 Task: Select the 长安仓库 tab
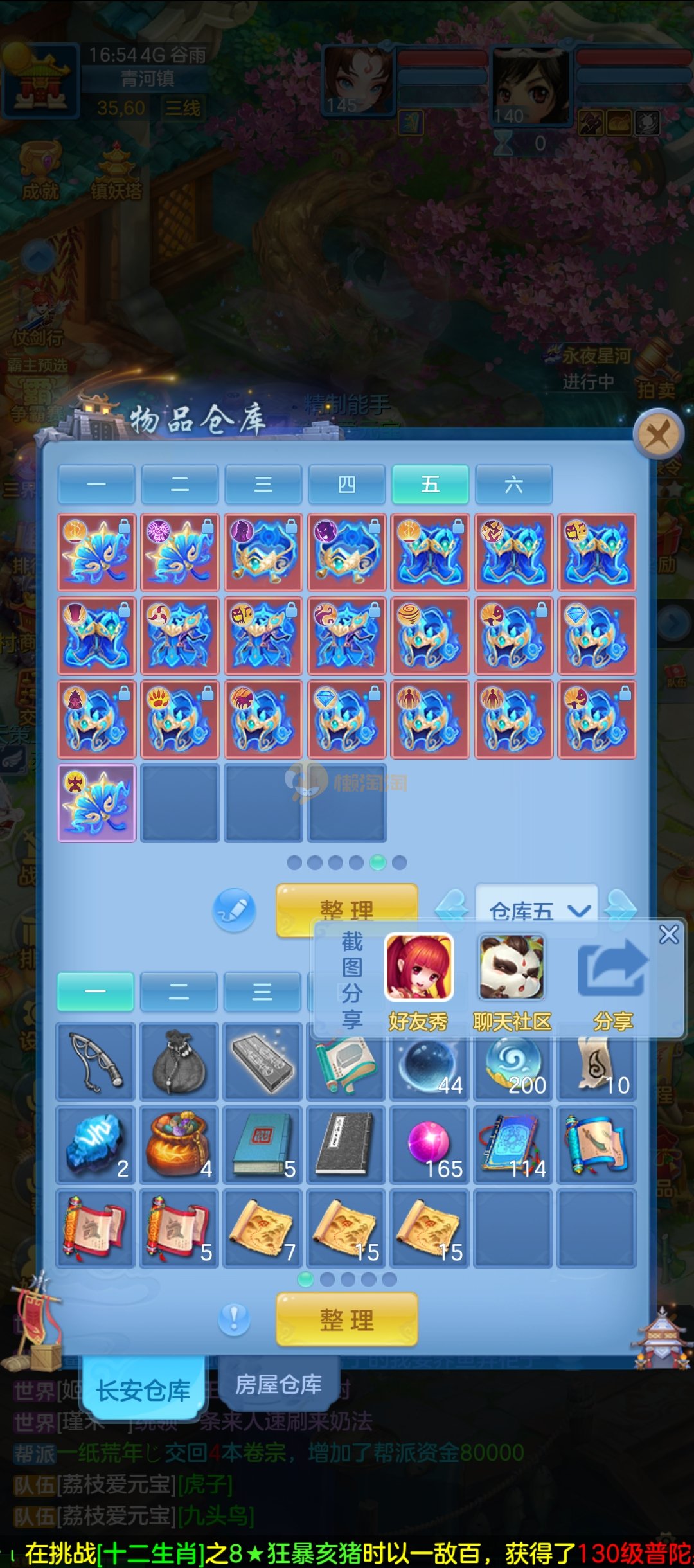tap(143, 1390)
